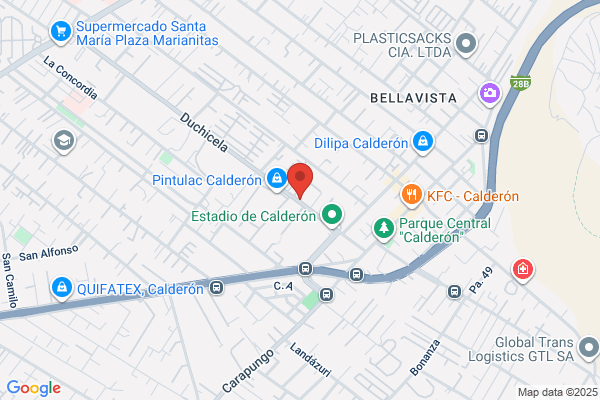Viewport: 600px width, 400px height.
Task: Open the Google logo link
Action: [34, 388]
